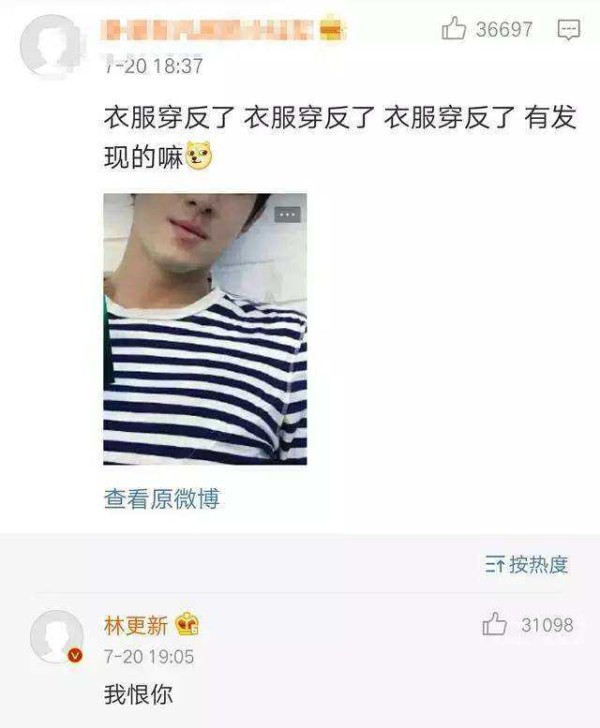
Task: Open the top commenter's profile avatar
Action: (49, 44)
